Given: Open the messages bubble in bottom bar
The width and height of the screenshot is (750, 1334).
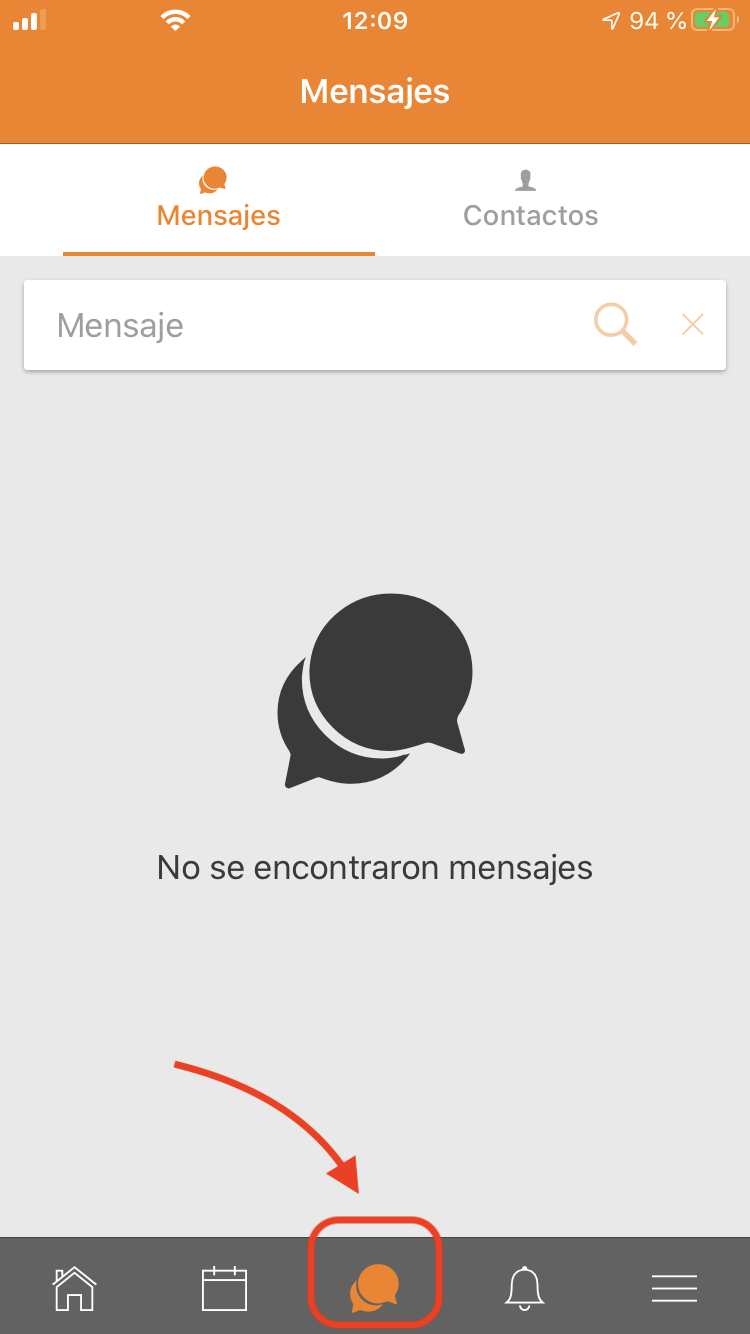Looking at the screenshot, I should 375,1288.
